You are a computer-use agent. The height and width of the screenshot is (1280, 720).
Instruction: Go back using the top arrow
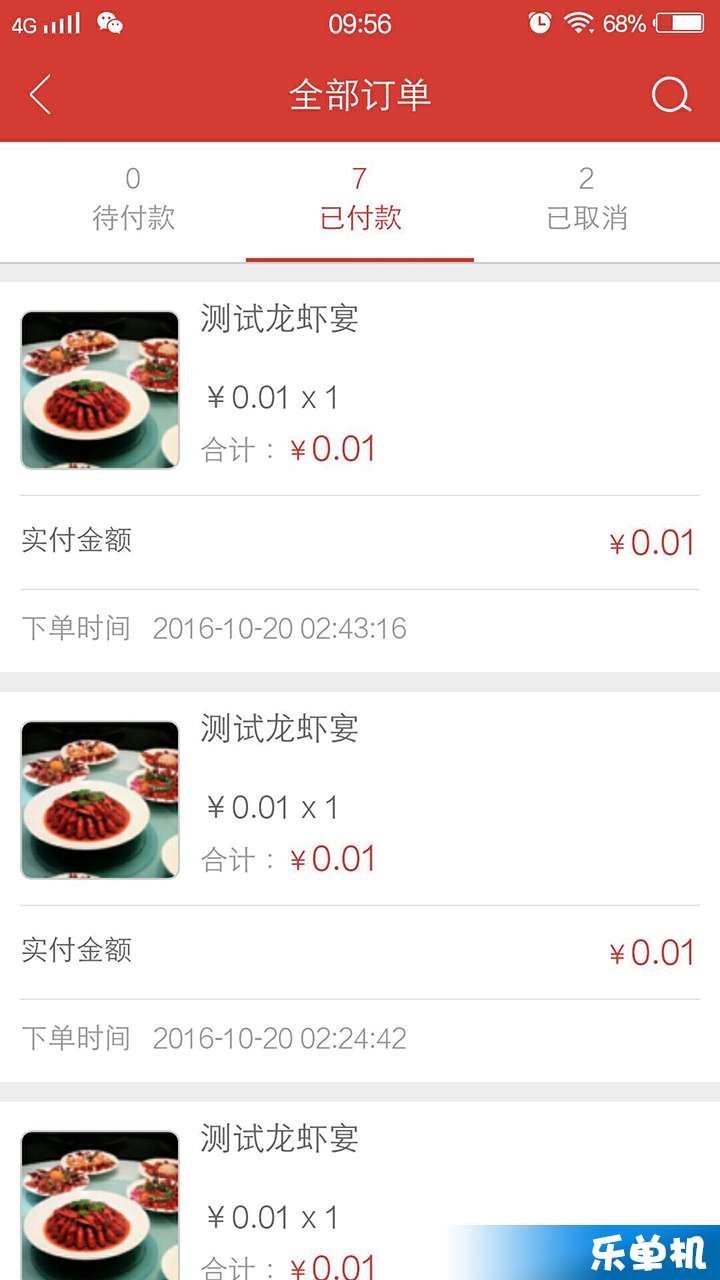(x=40, y=95)
